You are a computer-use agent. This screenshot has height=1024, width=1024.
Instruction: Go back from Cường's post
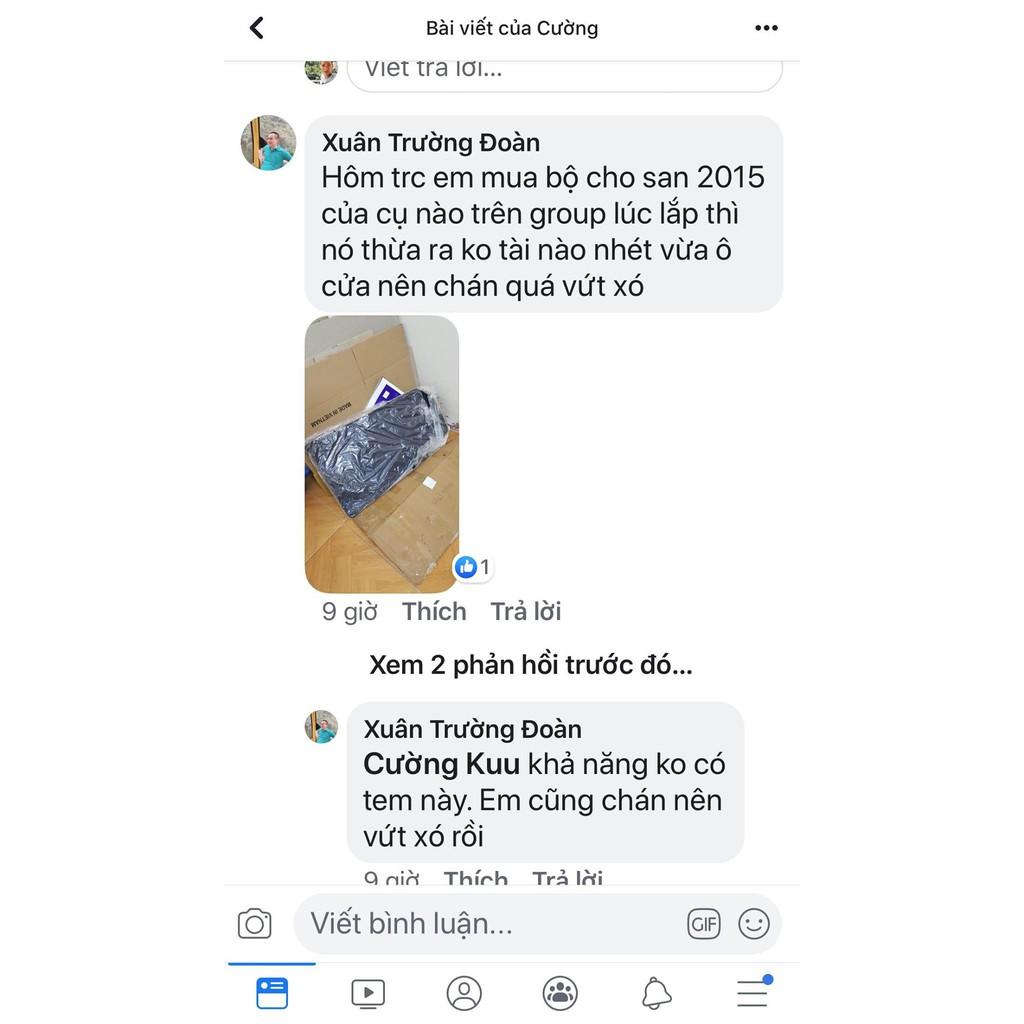[257, 28]
